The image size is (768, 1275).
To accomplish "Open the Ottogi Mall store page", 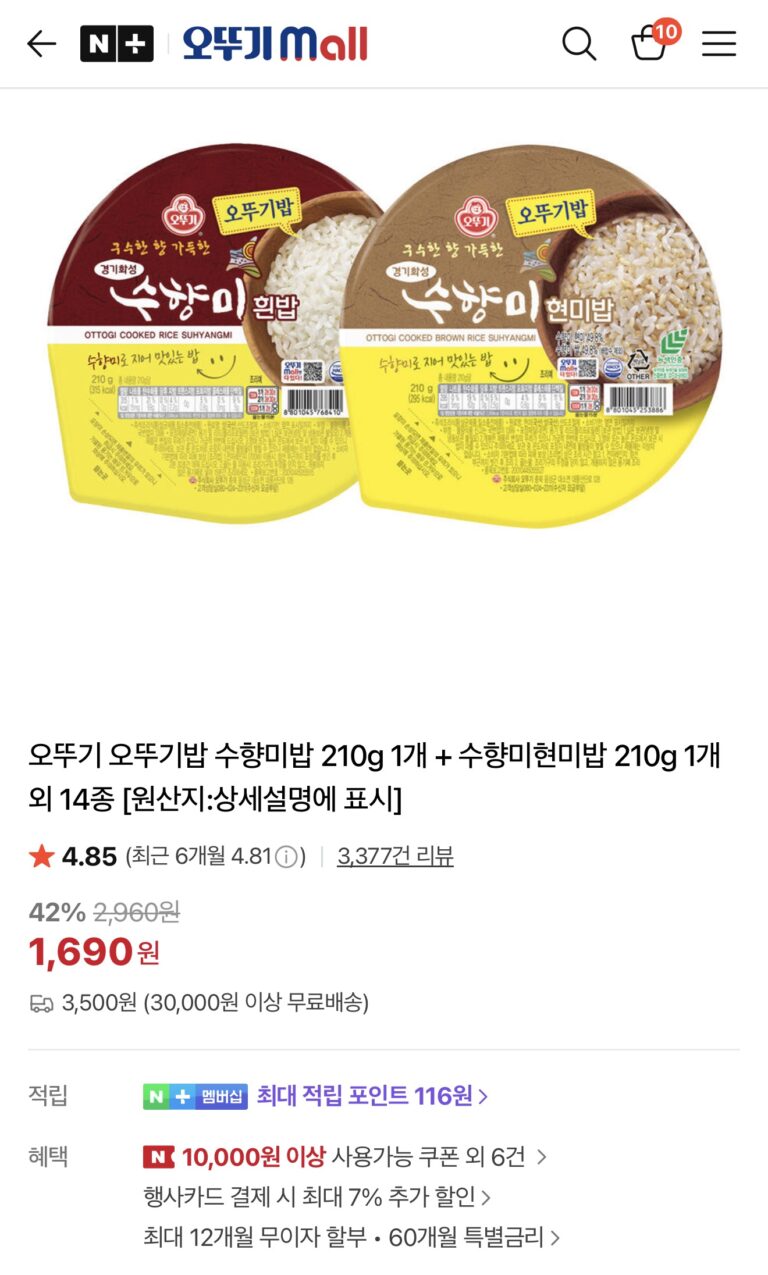I will coord(275,44).
